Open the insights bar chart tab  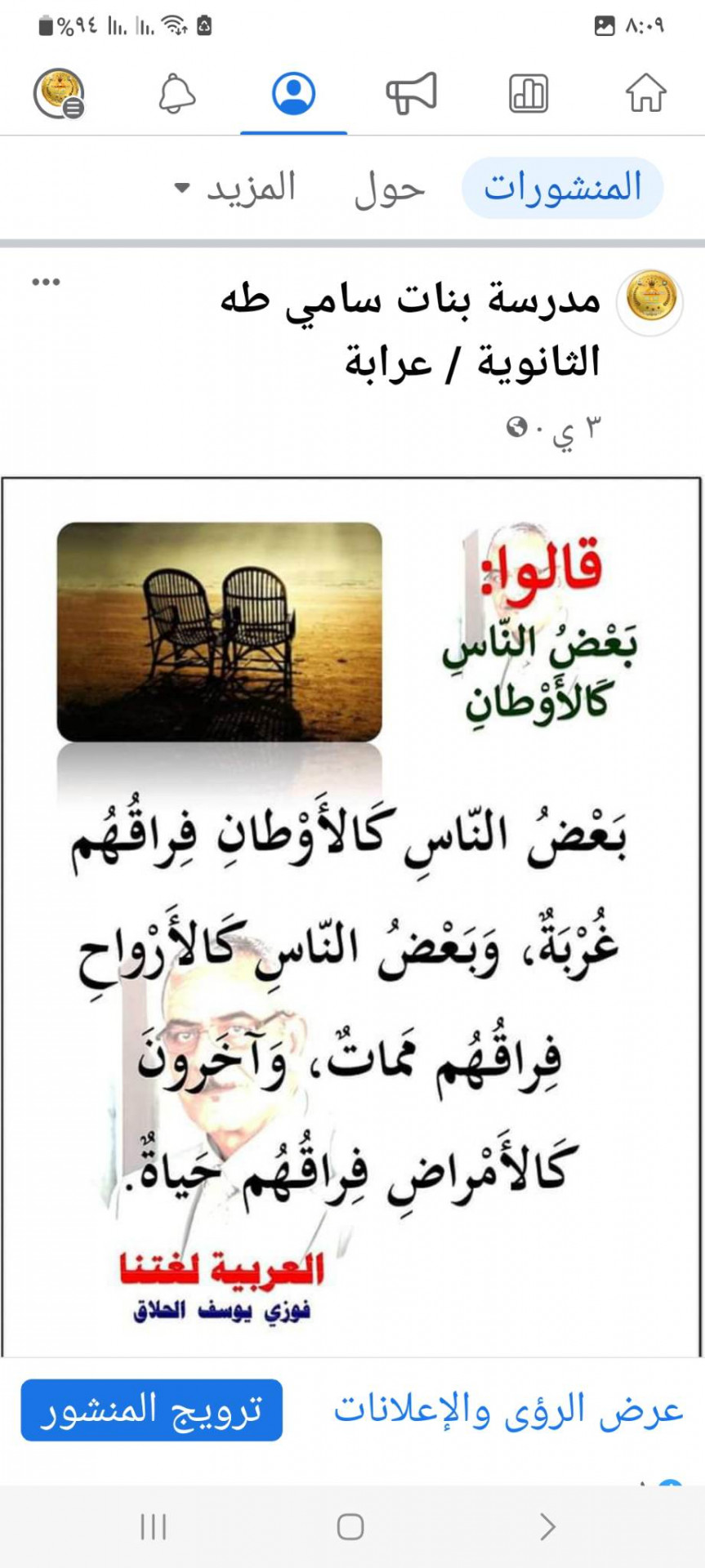point(529,92)
